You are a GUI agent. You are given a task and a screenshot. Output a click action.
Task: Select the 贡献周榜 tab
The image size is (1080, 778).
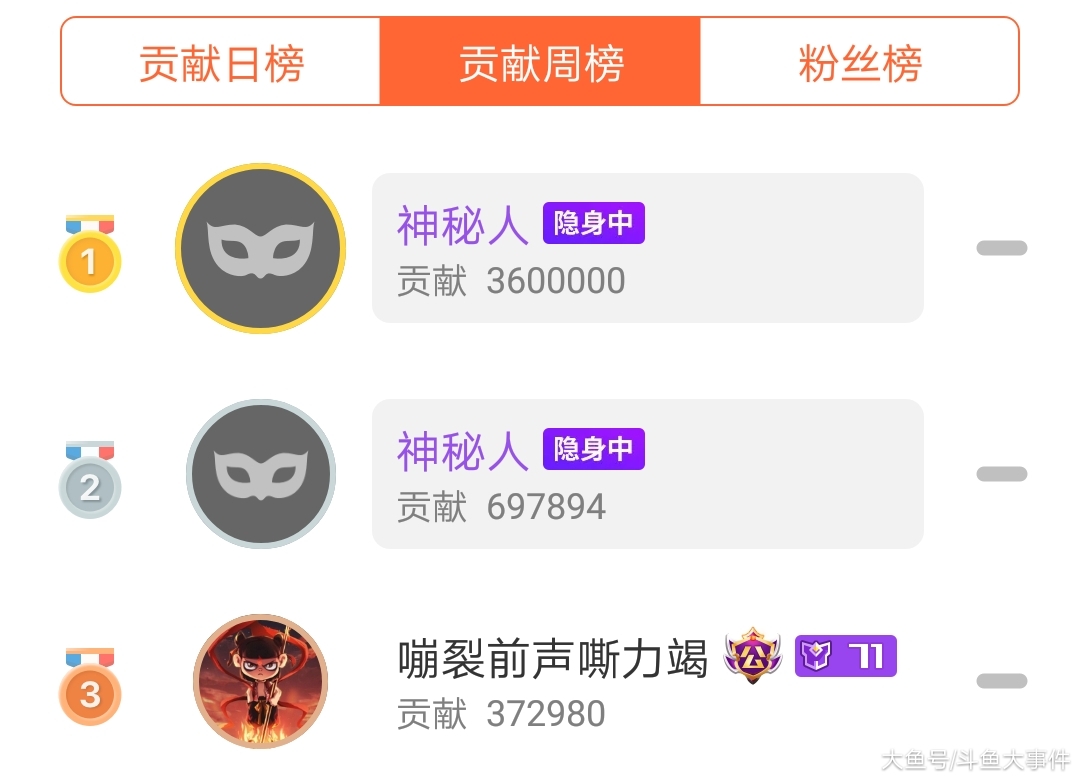[540, 62]
